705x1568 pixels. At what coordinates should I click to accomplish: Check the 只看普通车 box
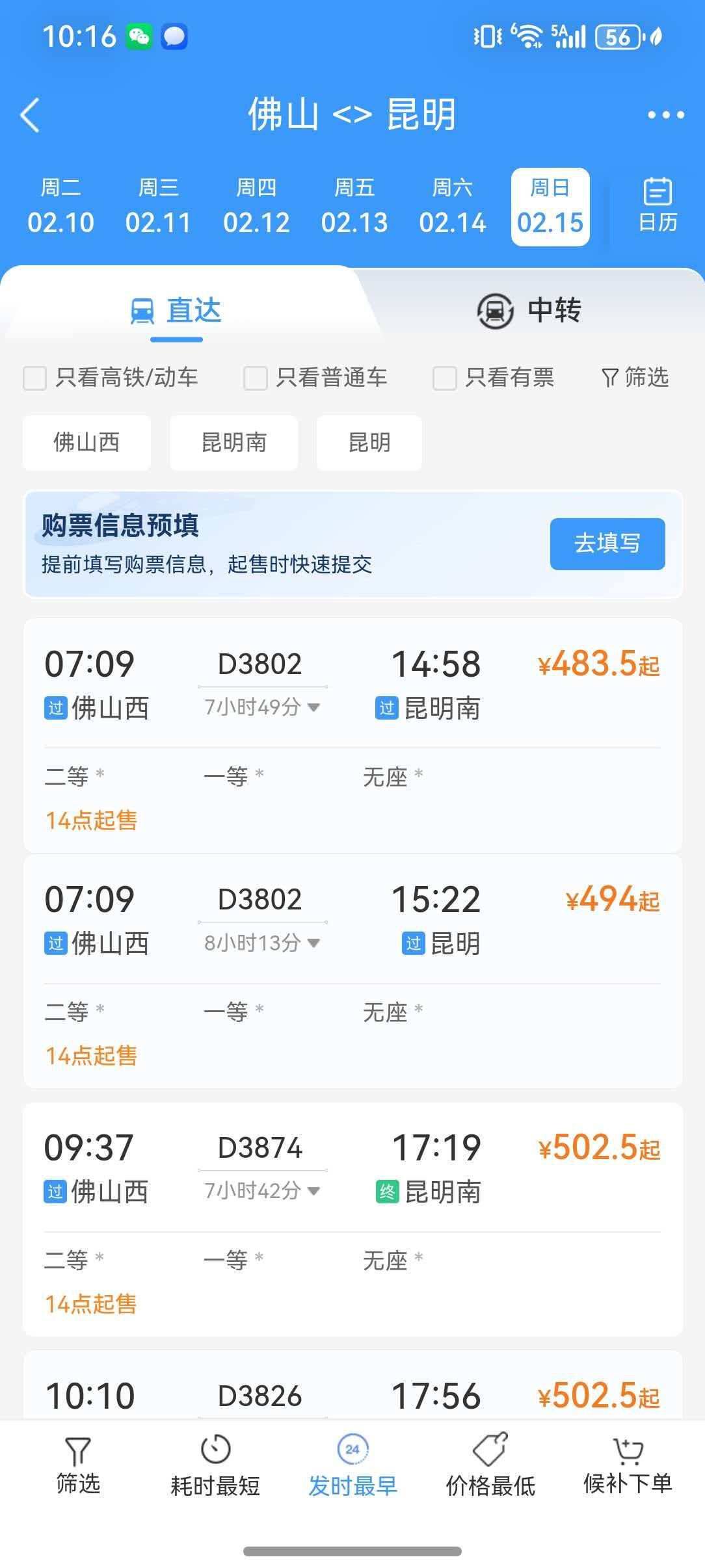[255, 378]
